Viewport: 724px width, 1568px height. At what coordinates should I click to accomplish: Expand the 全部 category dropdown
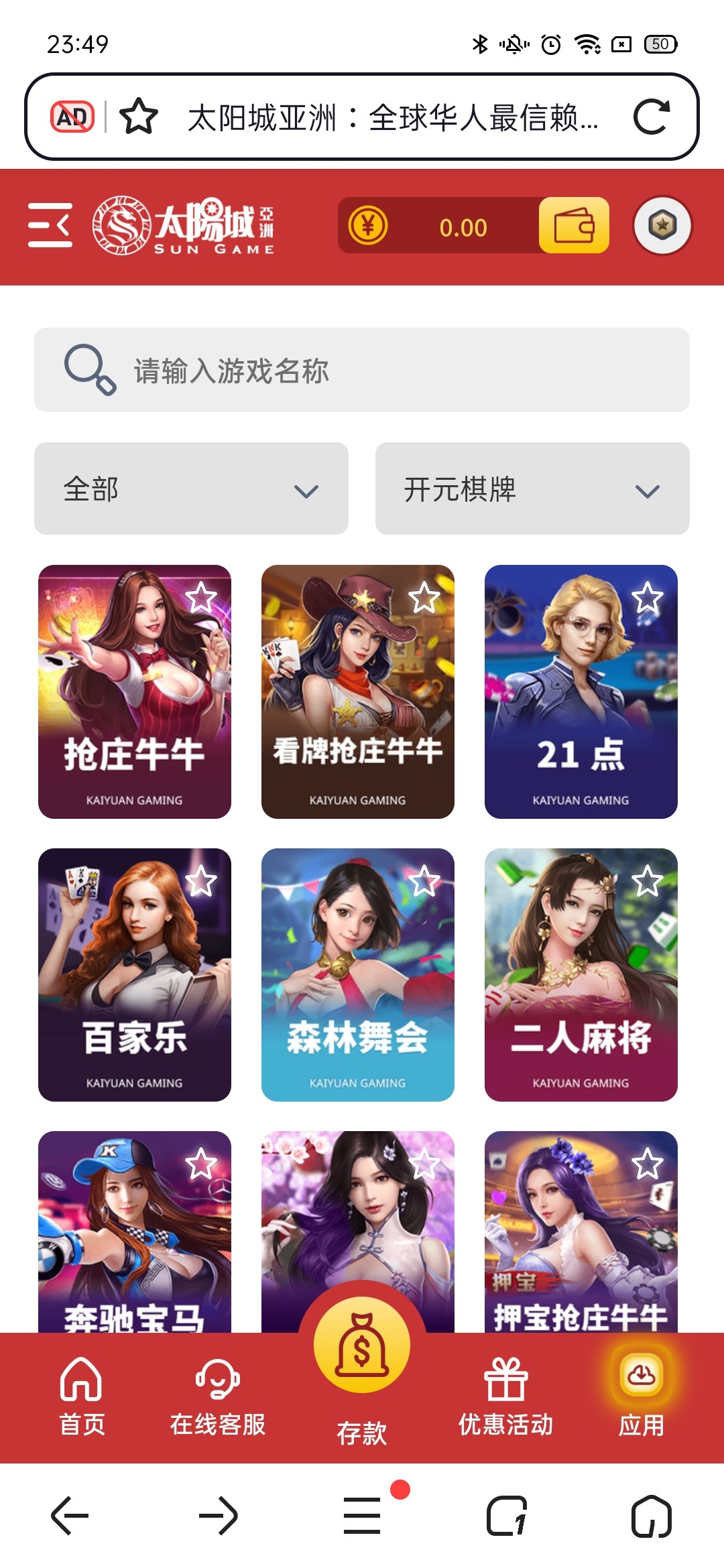(191, 488)
